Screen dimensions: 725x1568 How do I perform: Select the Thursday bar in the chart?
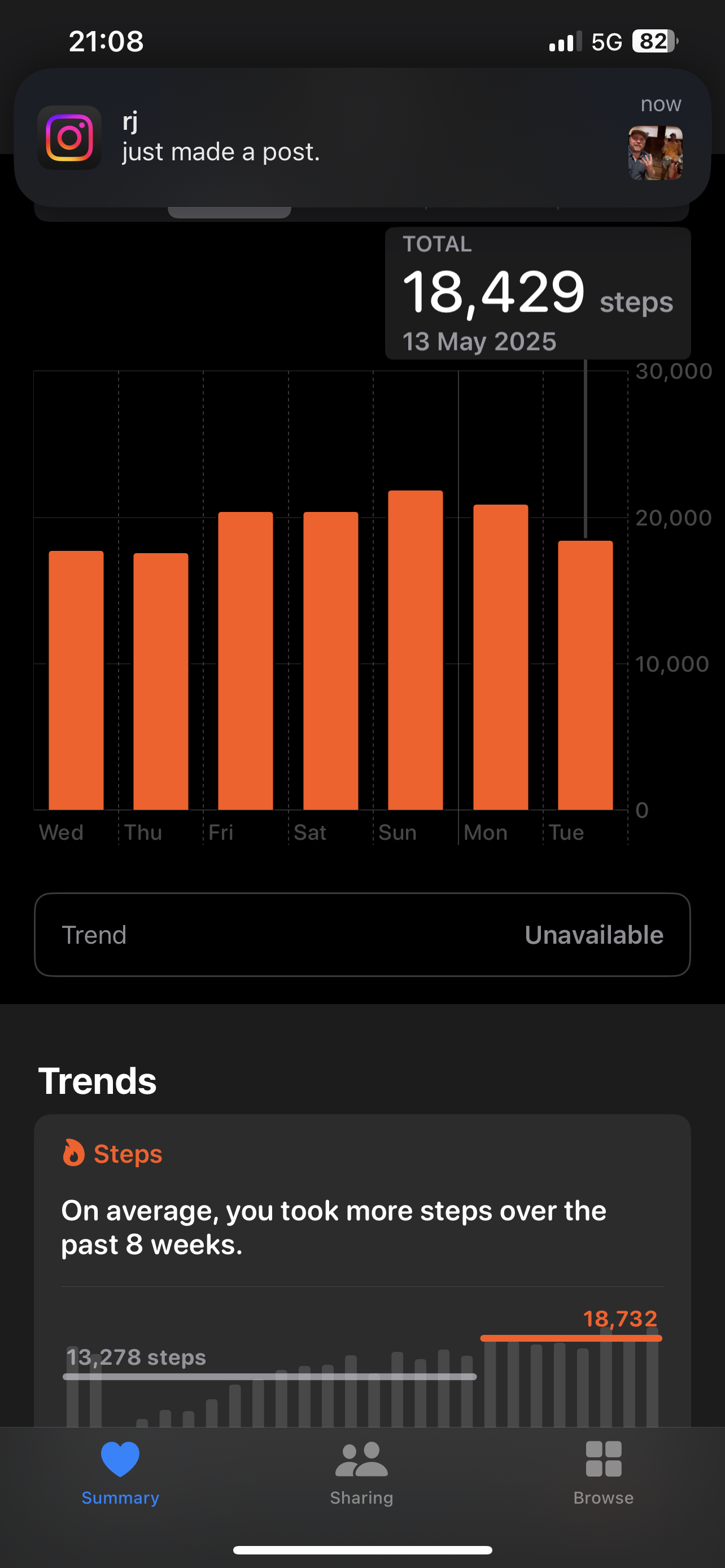(161, 682)
